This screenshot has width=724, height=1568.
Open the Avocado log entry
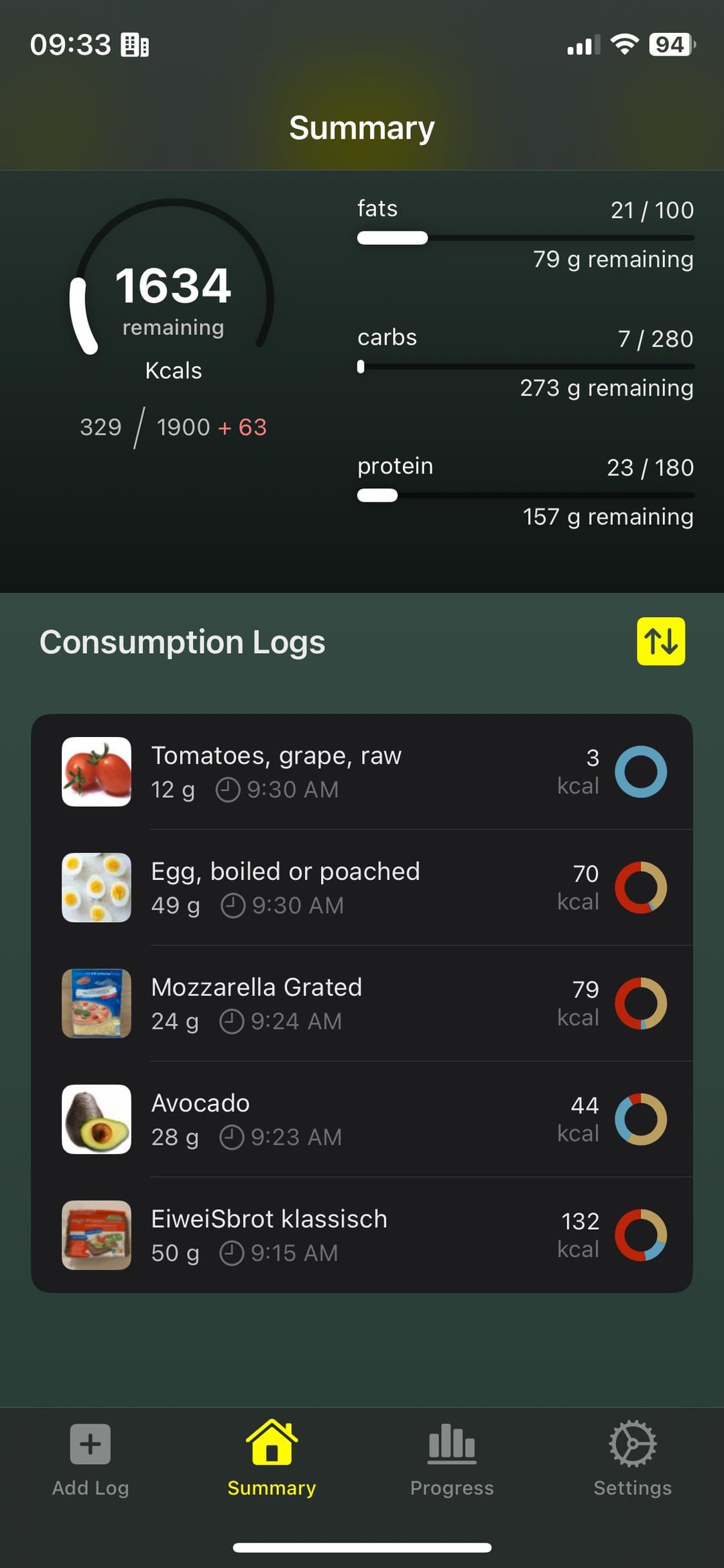pos(362,1119)
